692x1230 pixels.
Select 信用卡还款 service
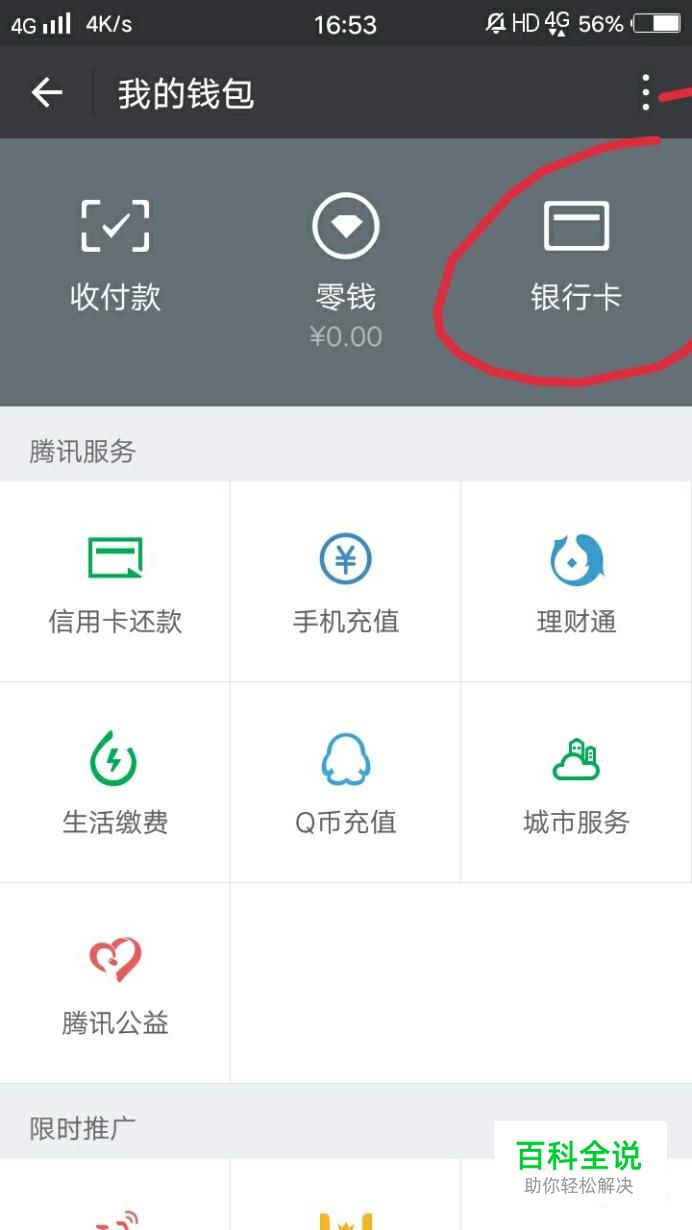[115, 582]
